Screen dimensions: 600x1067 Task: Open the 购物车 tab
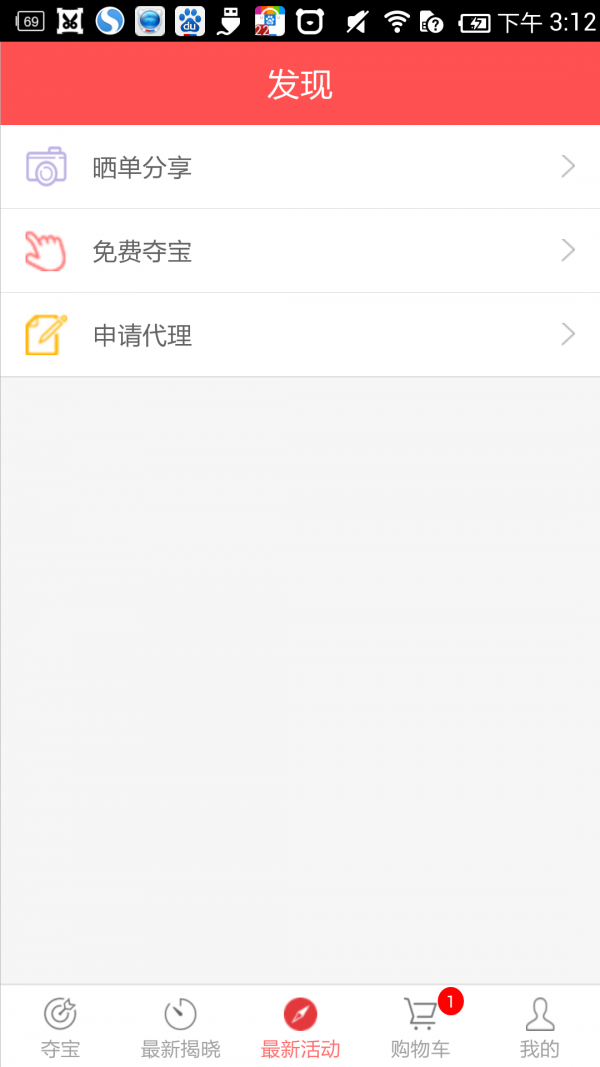point(420,1027)
